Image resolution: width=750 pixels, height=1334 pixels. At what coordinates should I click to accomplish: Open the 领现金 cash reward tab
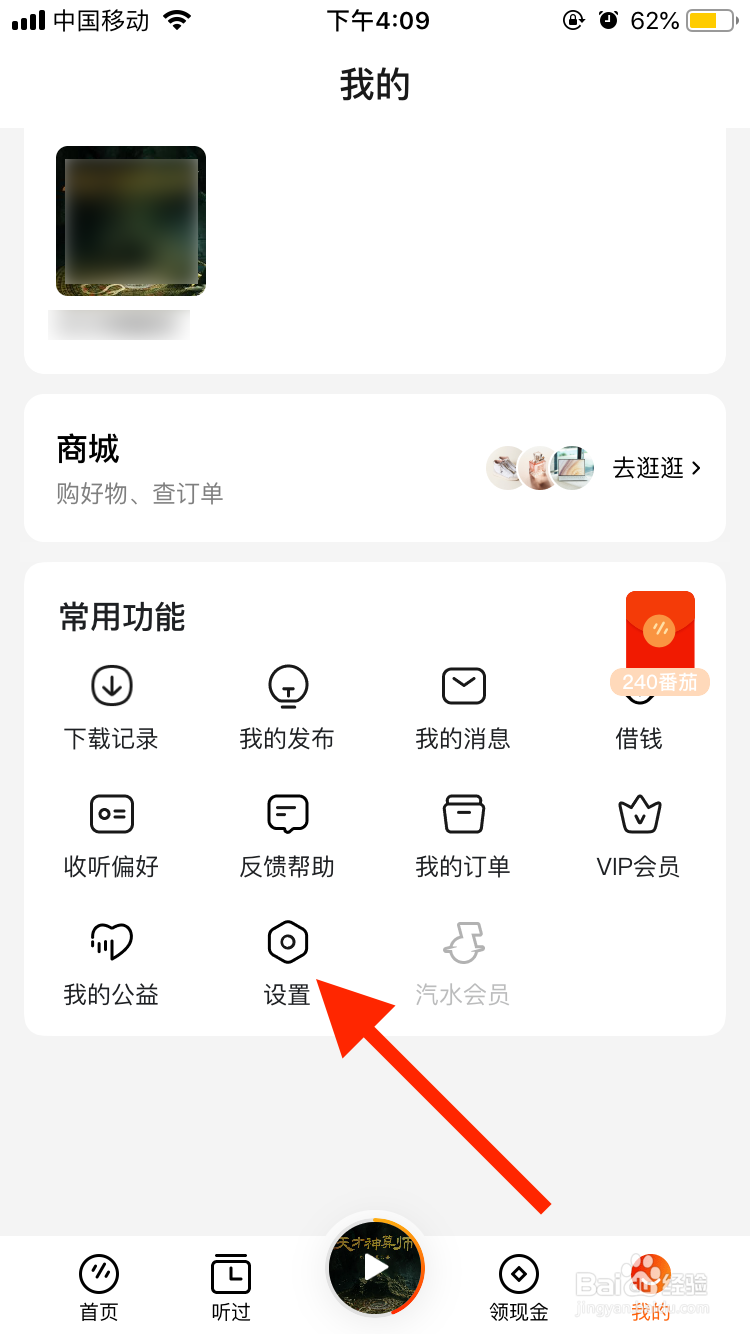[518, 1285]
